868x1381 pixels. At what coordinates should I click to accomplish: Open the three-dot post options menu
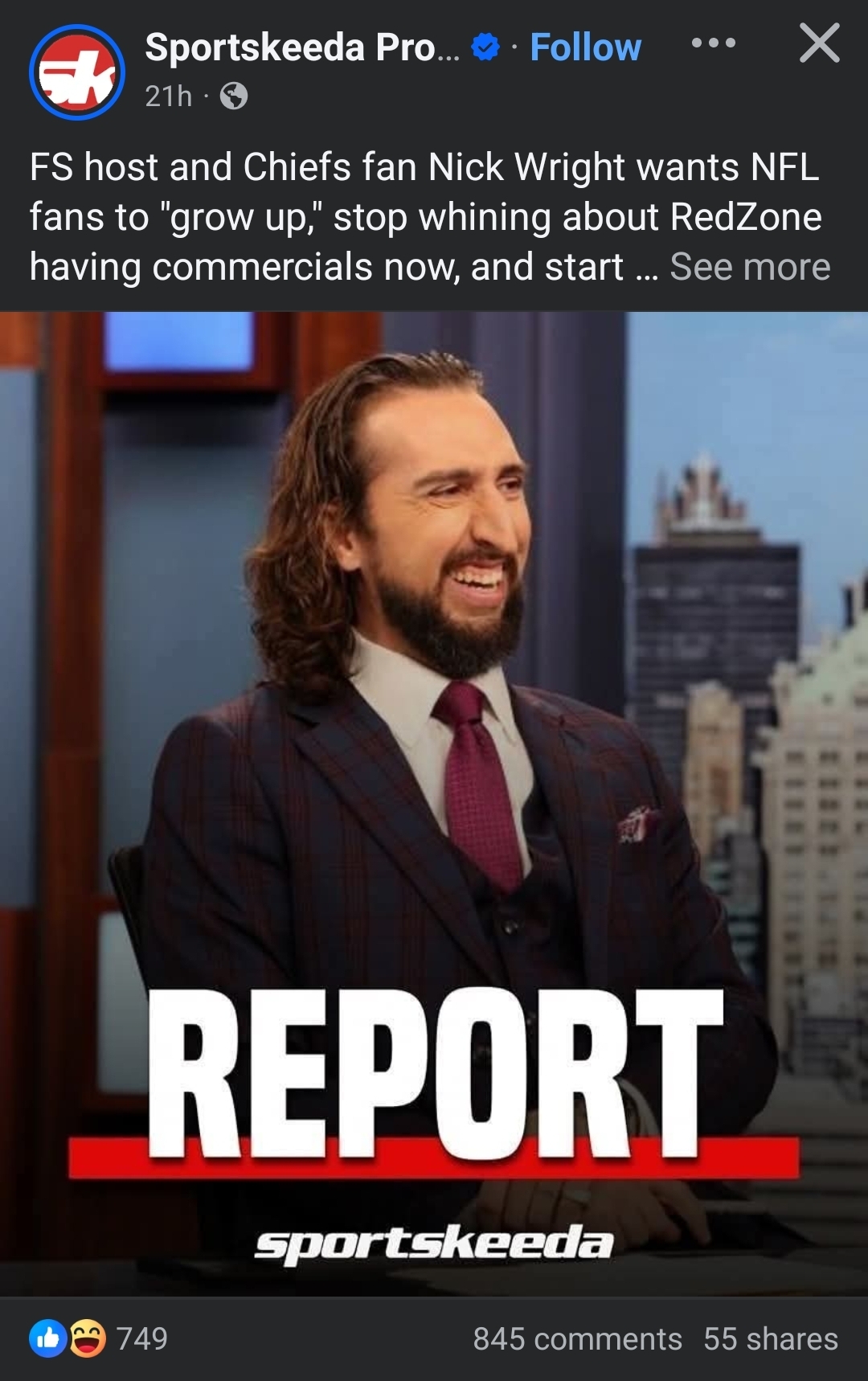(x=713, y=43)
